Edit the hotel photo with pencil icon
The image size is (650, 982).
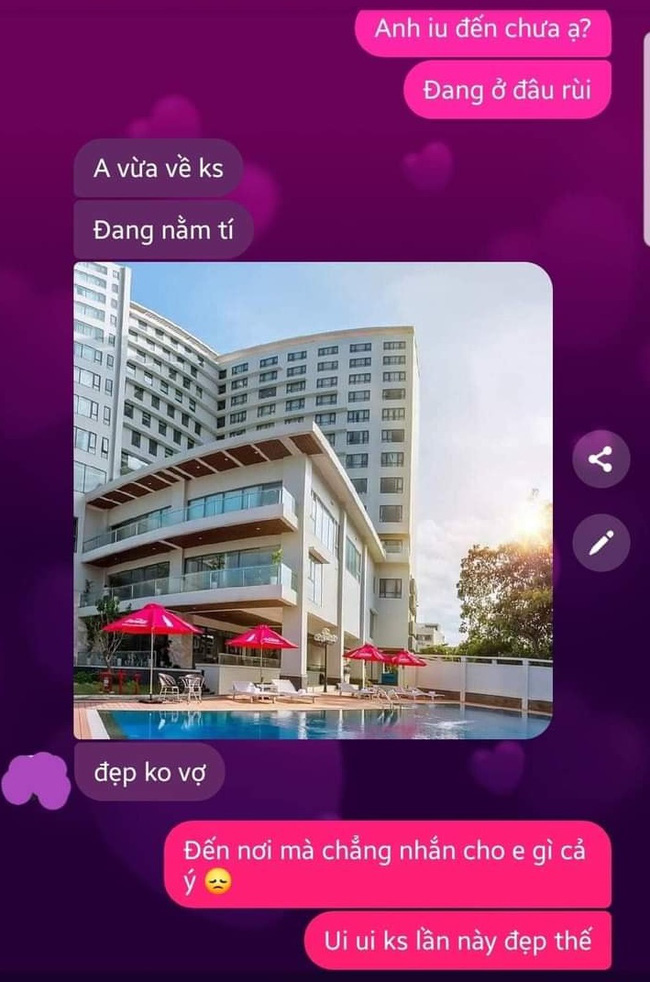pyautogui.click(x=601, y=543)
